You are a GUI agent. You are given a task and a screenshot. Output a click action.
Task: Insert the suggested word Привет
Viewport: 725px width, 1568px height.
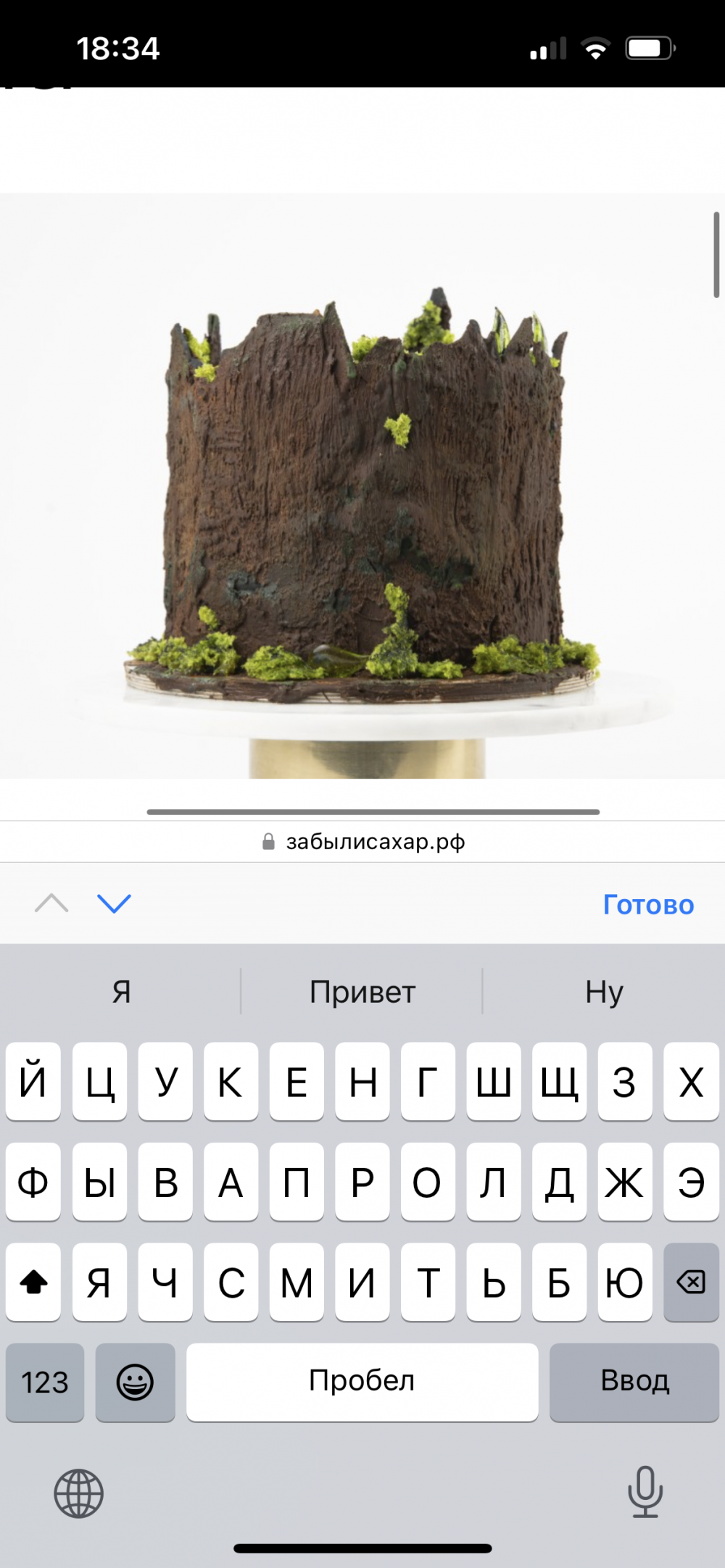coord(362,992)
